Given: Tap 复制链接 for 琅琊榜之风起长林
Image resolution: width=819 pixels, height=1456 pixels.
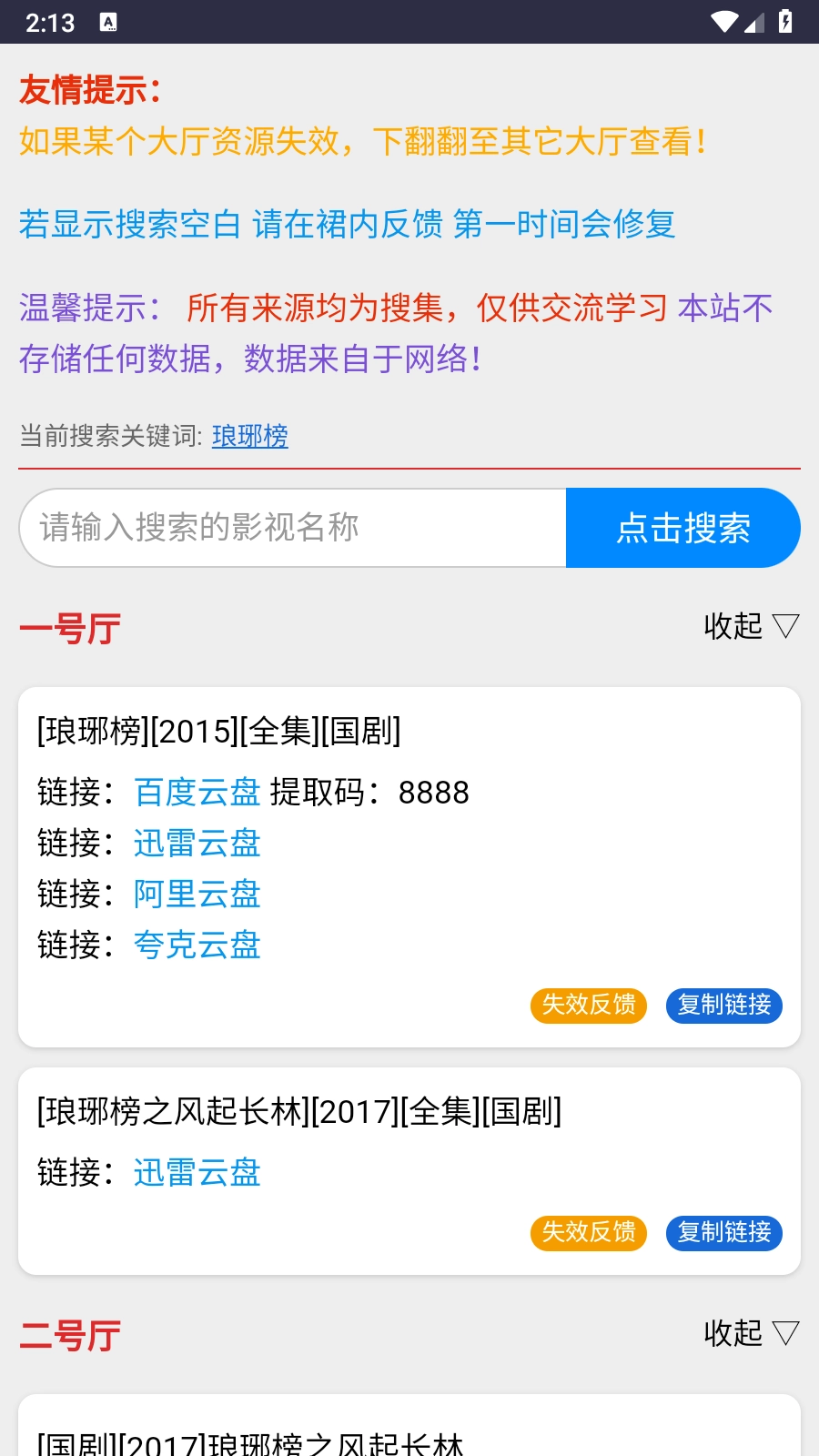Looking at the screenshot, I should 723,1233.
